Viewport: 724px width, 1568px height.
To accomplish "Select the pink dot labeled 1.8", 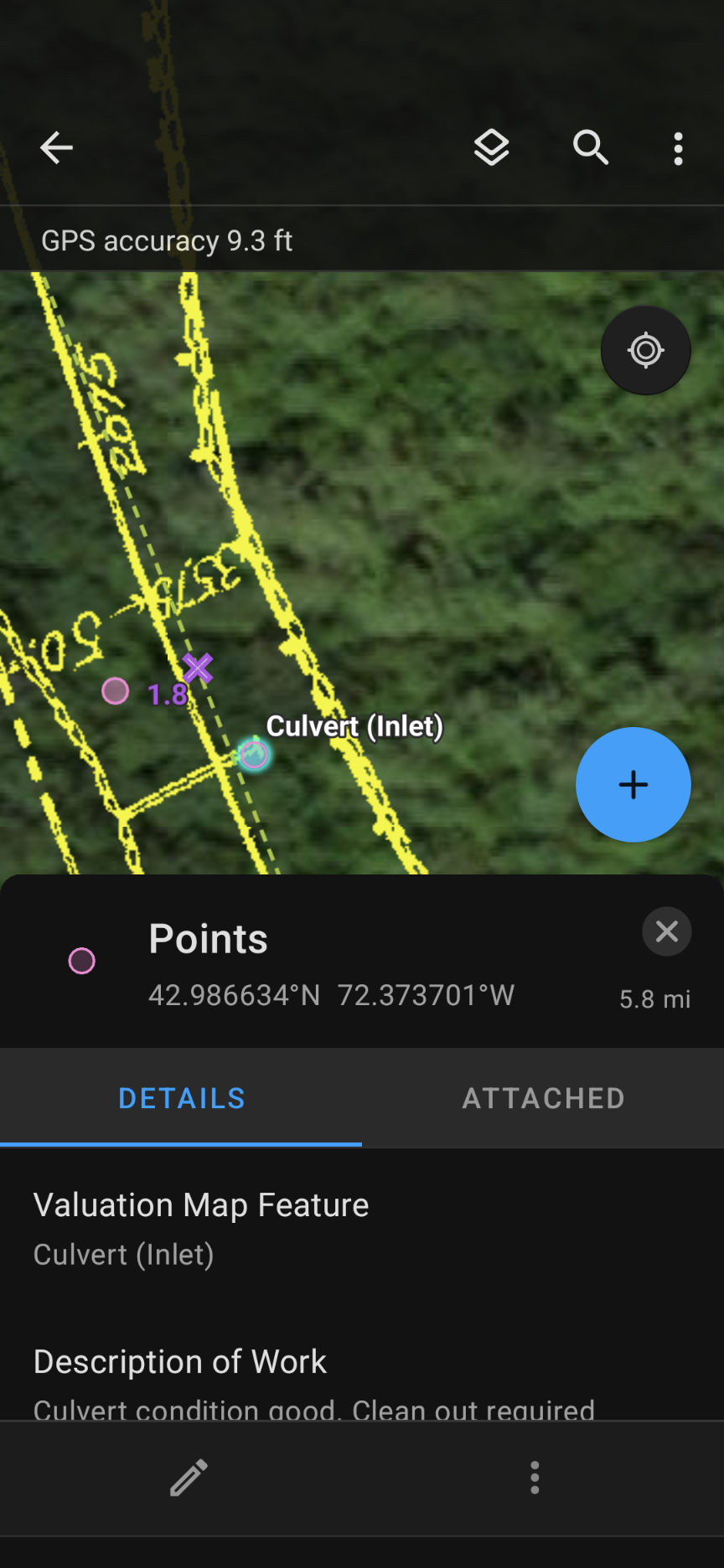I will [115, 692].
